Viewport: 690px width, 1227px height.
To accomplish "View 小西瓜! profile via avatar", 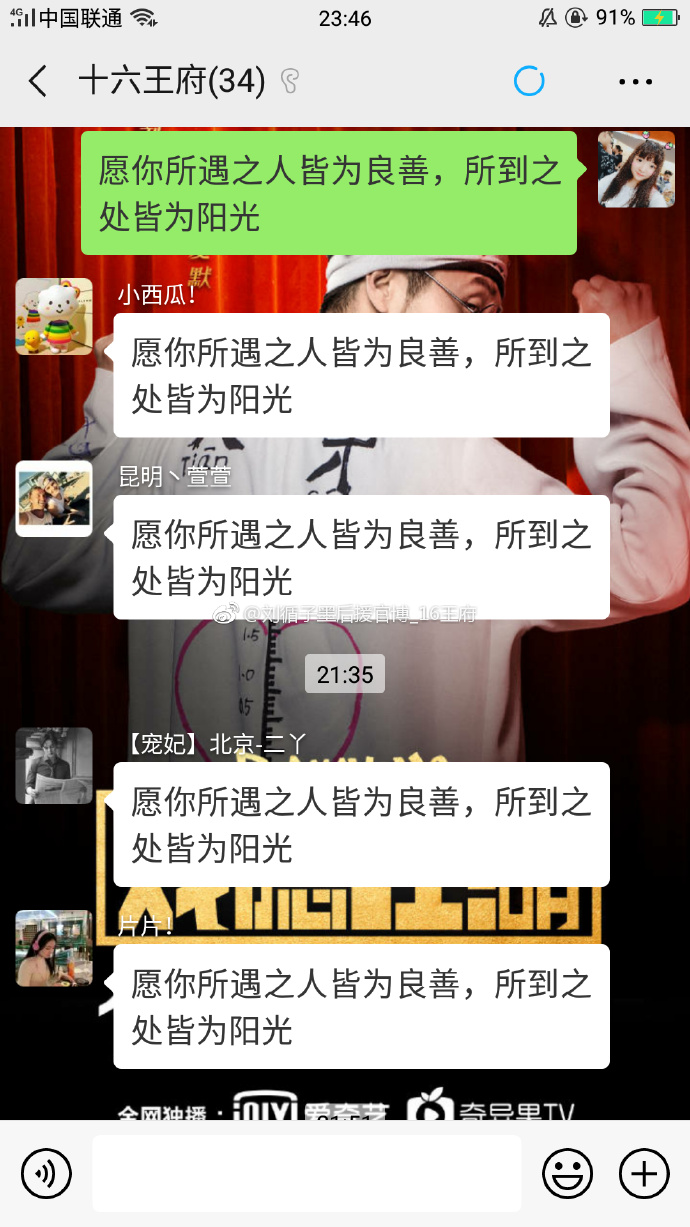I will click(54, 317).
